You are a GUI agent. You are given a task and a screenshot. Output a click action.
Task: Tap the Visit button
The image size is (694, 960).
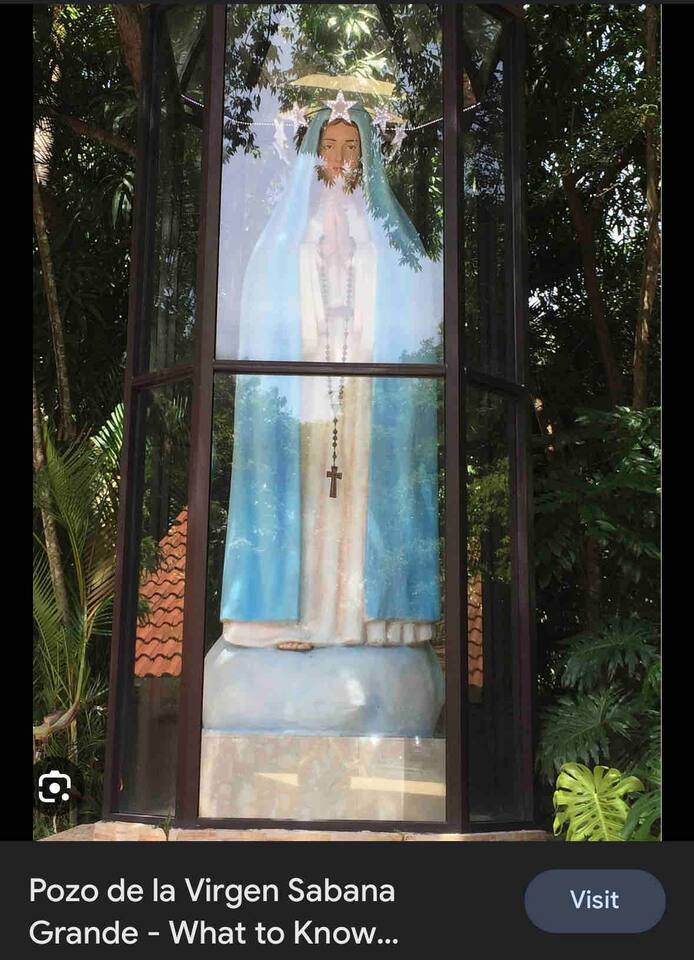point(594,900)
